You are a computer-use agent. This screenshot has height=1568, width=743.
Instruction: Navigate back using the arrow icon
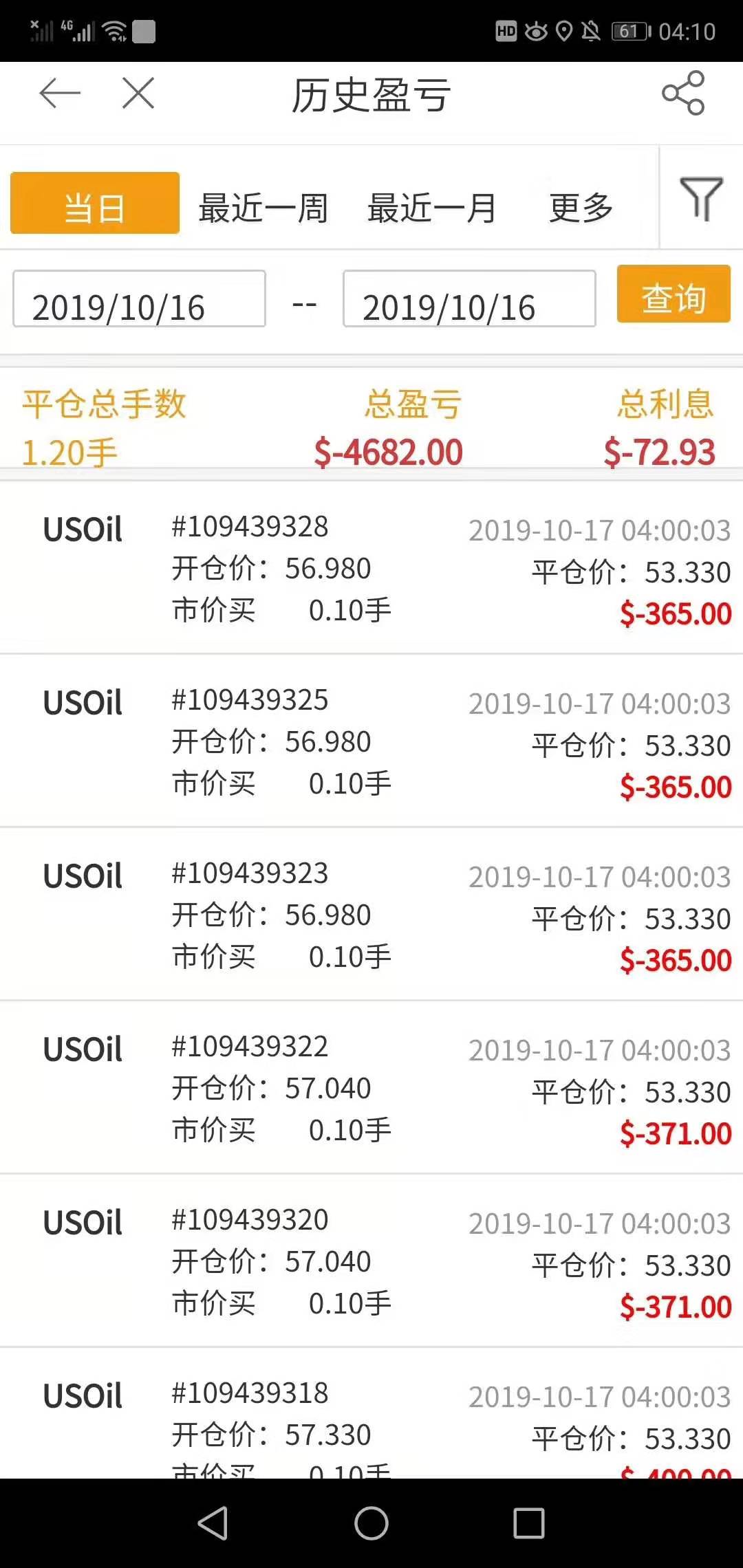(x=61, y=94)
